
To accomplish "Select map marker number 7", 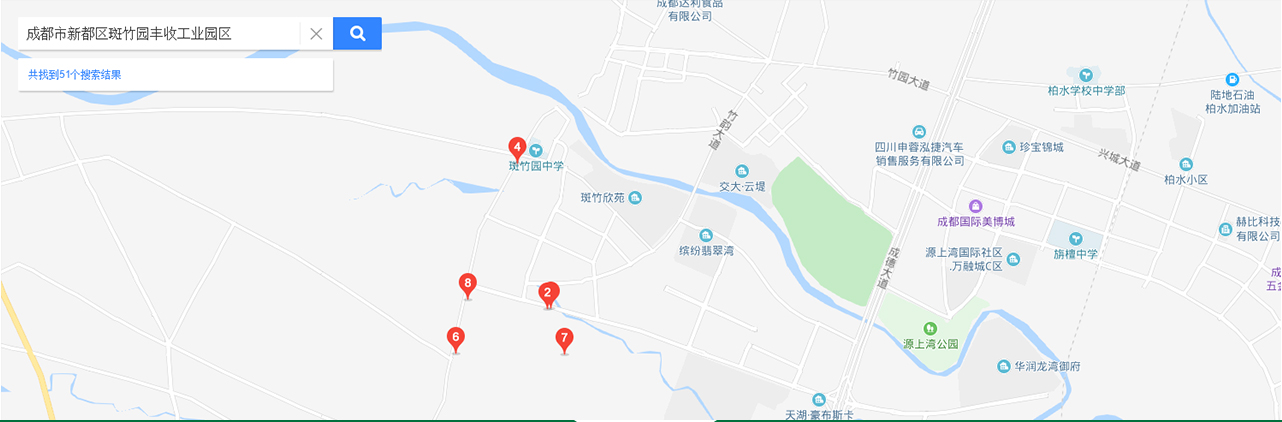I will click(x=564, y=339).
